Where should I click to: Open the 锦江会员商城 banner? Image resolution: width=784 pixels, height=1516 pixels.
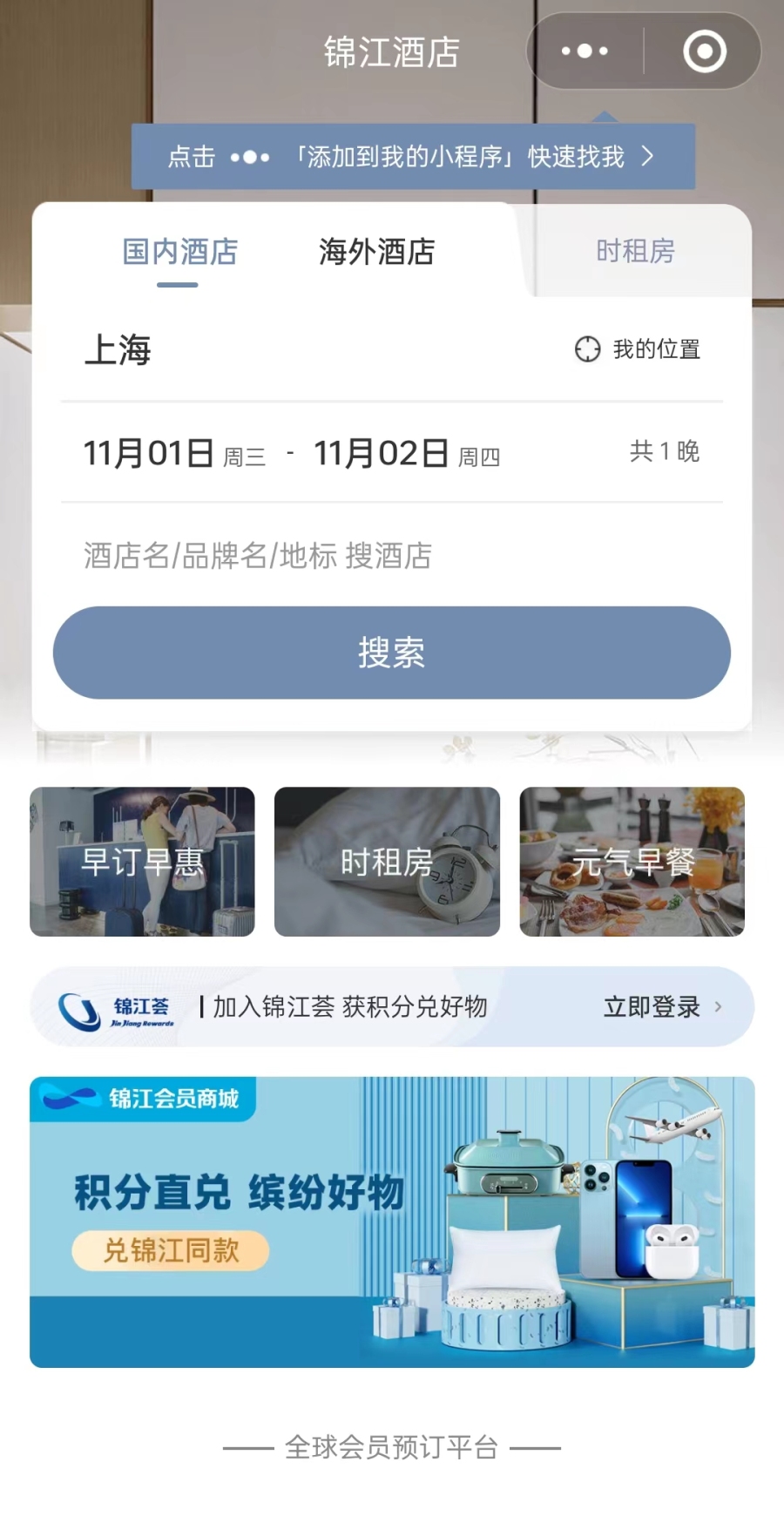coord(392,1222)
